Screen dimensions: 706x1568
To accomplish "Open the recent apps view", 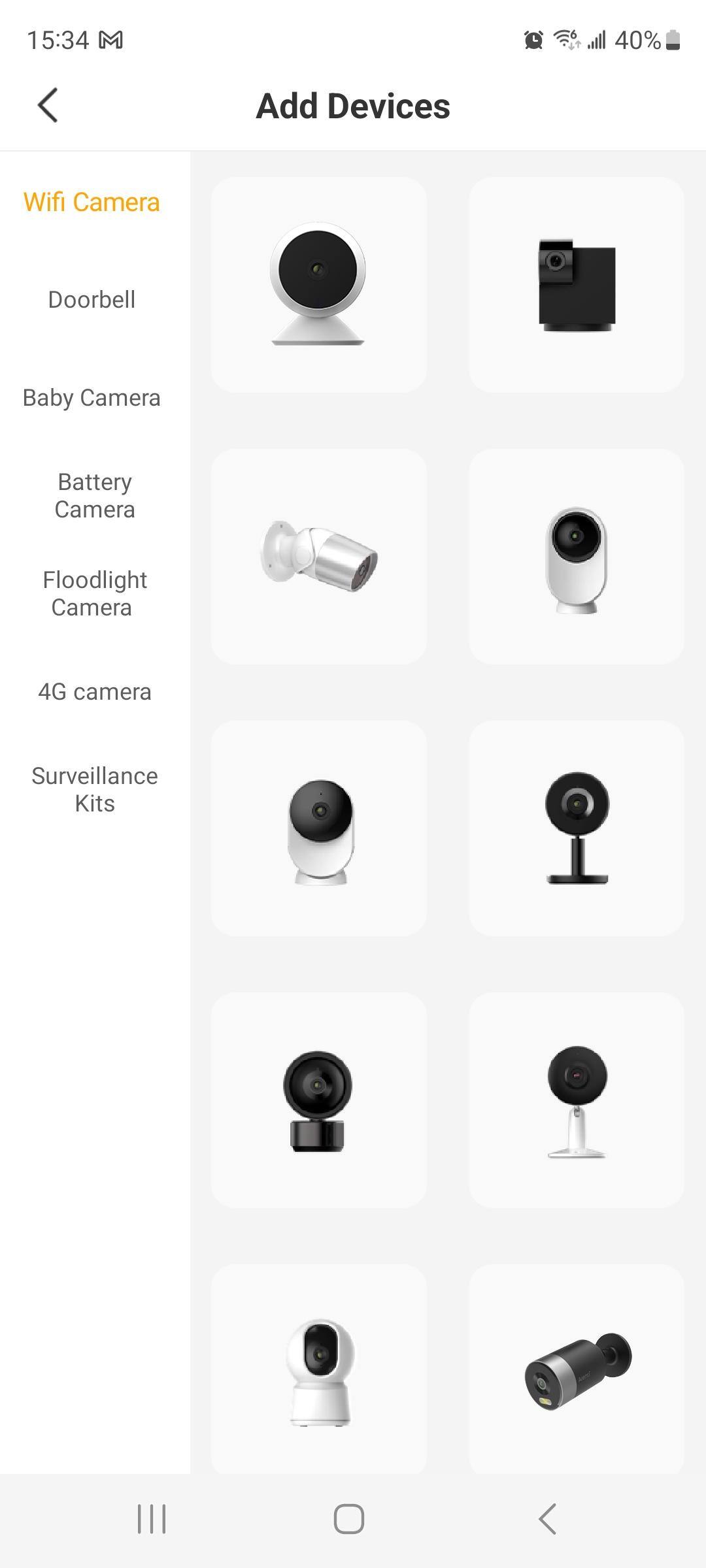I will coord(152,1519).
